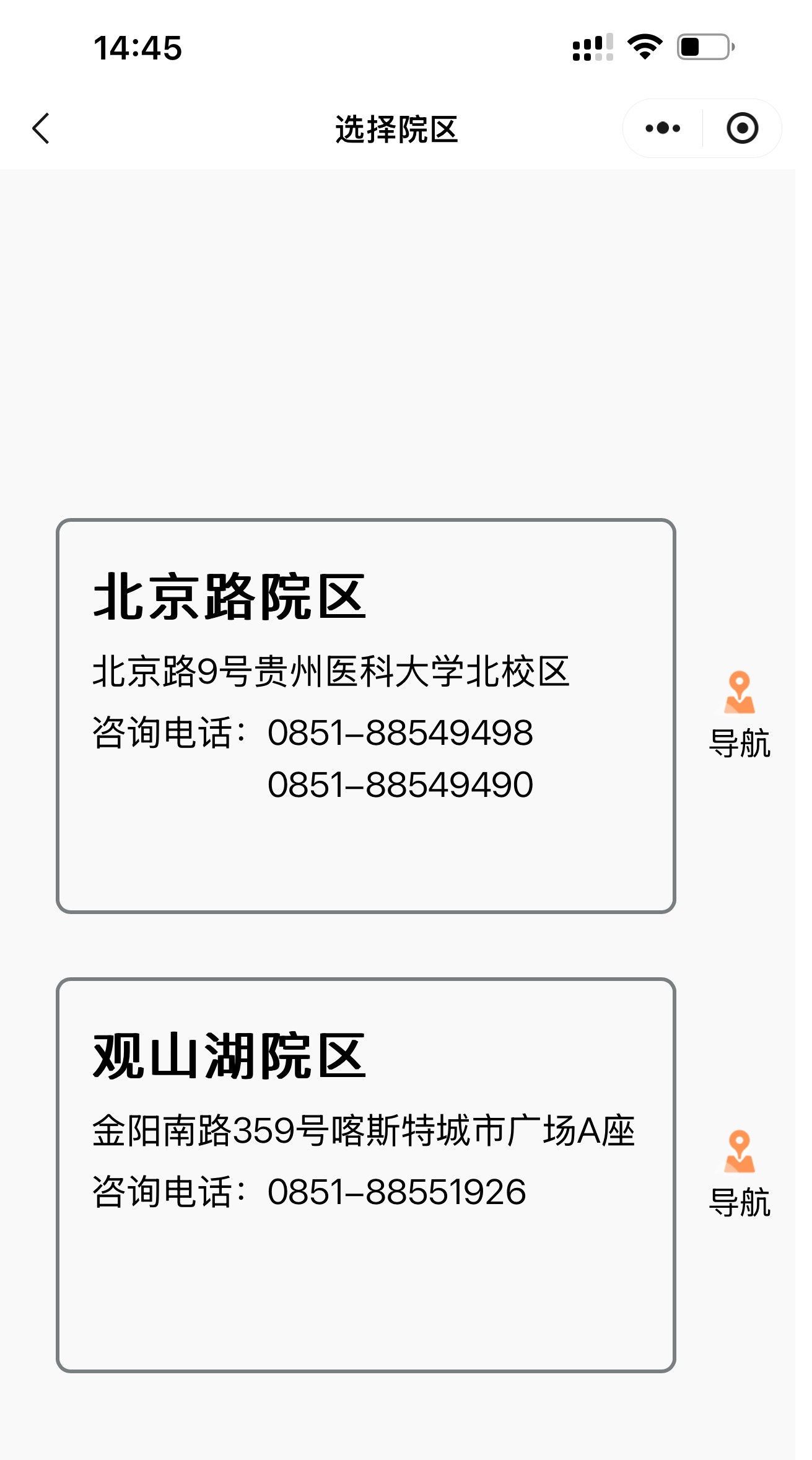Close the mini program via circle icon
Screen dimensions: 812x1460
[742, 129]
